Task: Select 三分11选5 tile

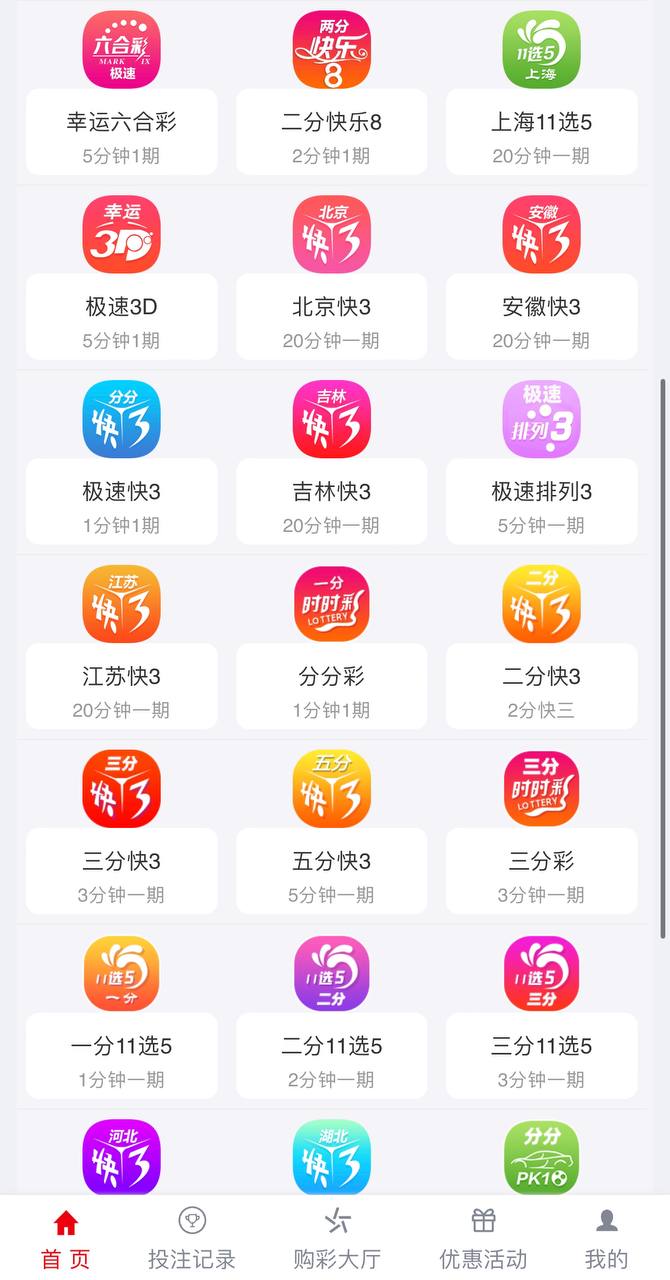Action: (541, 1046)
